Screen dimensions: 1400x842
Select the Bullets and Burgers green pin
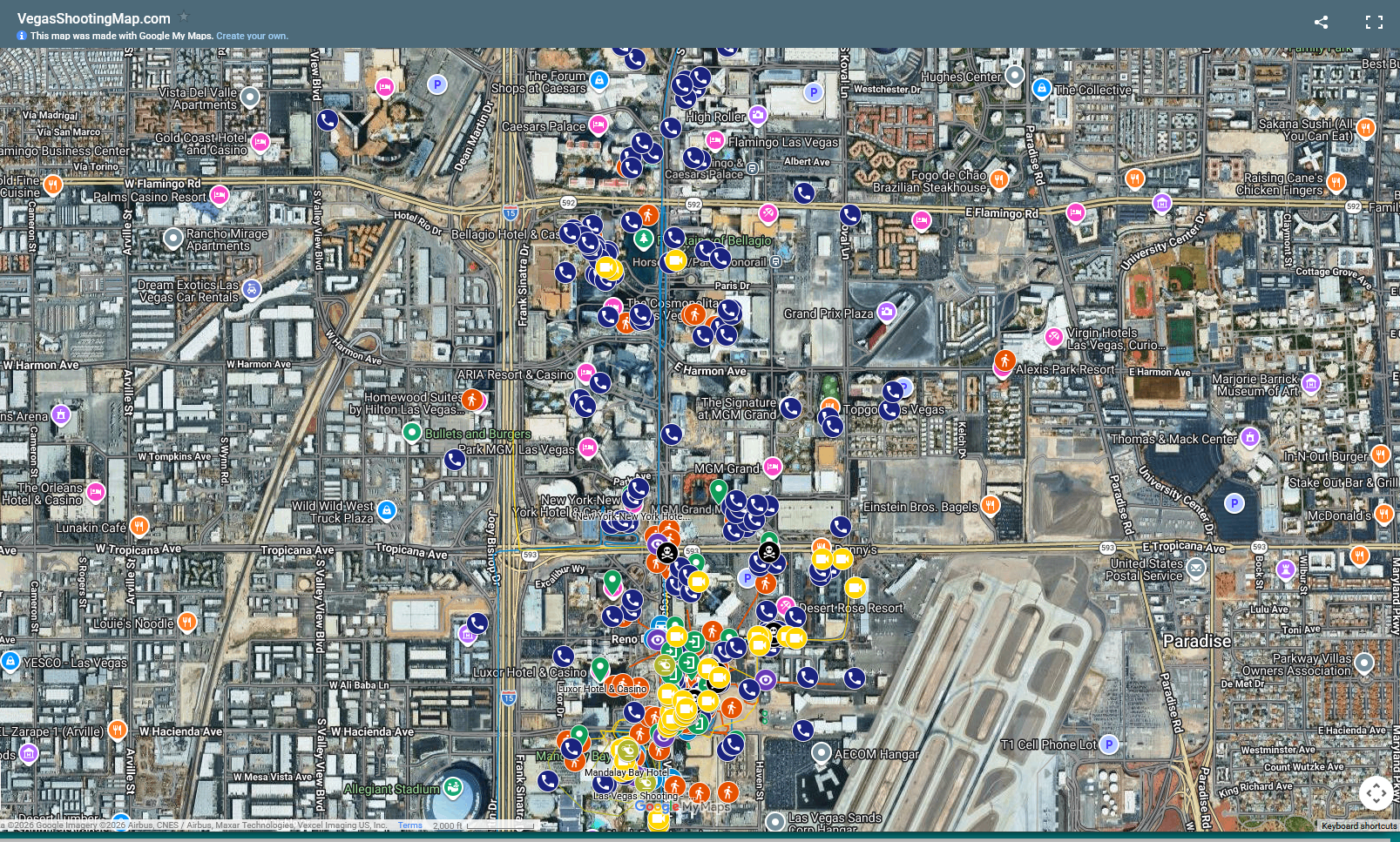click(412, 431)
